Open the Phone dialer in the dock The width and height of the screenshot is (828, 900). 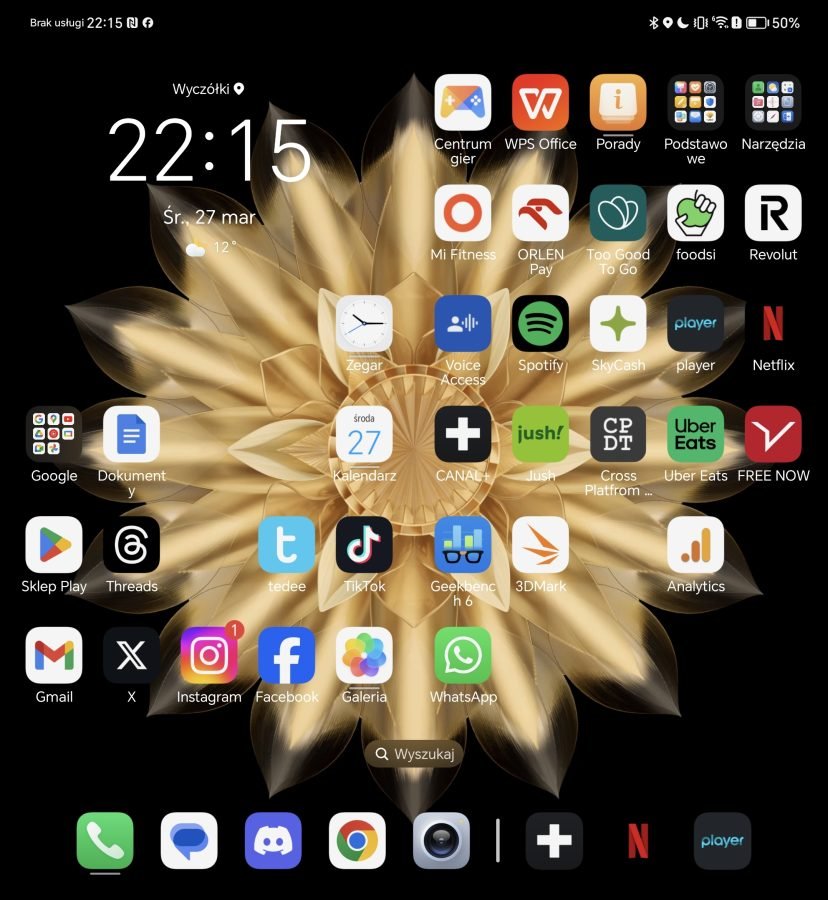(105, 840)
